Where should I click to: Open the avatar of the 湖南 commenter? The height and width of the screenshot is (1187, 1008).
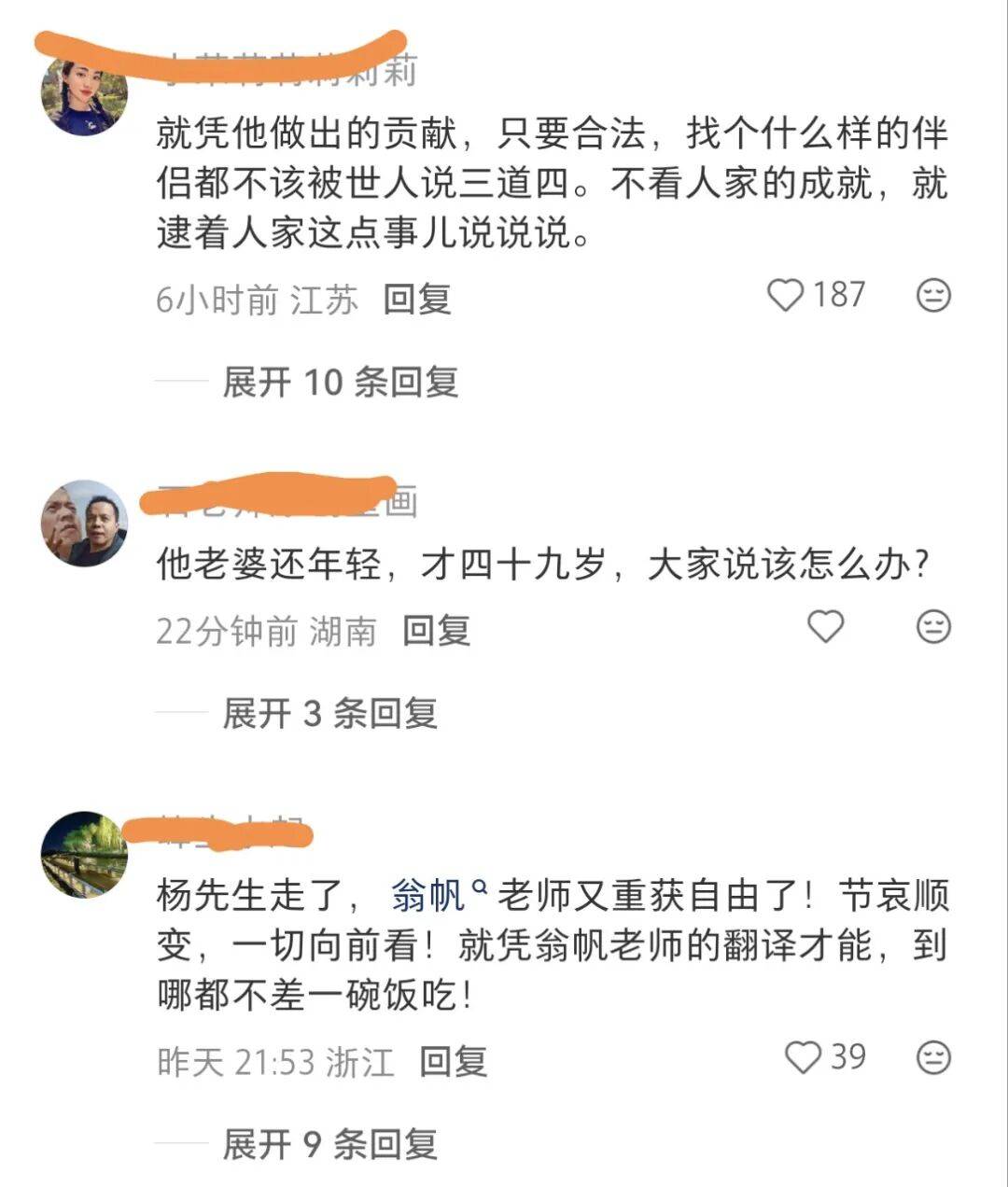pyautogui.click(x=85, y=524)
